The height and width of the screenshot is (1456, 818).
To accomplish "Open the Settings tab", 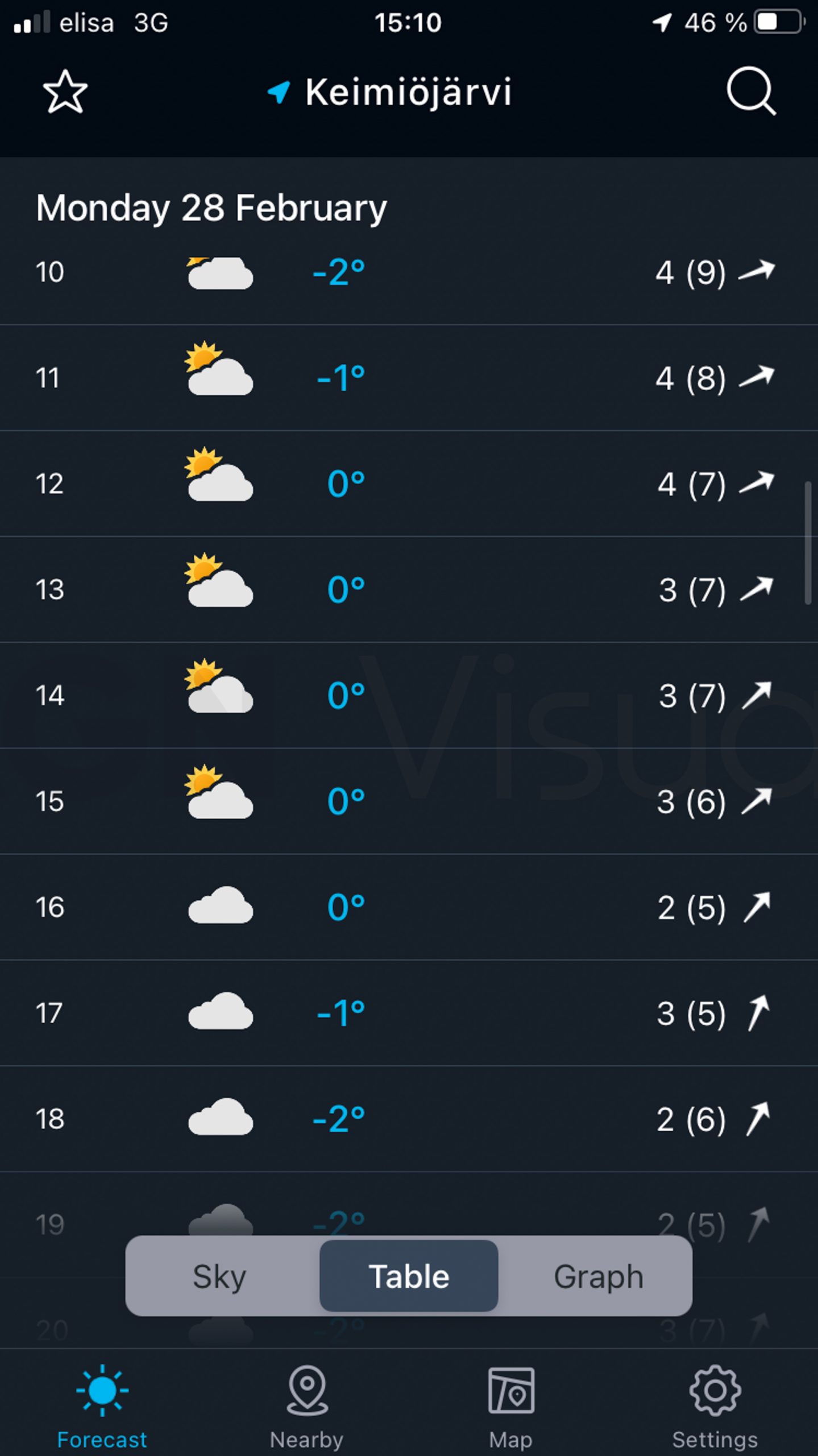I will pyautogui.click(x=715, y=1406).
